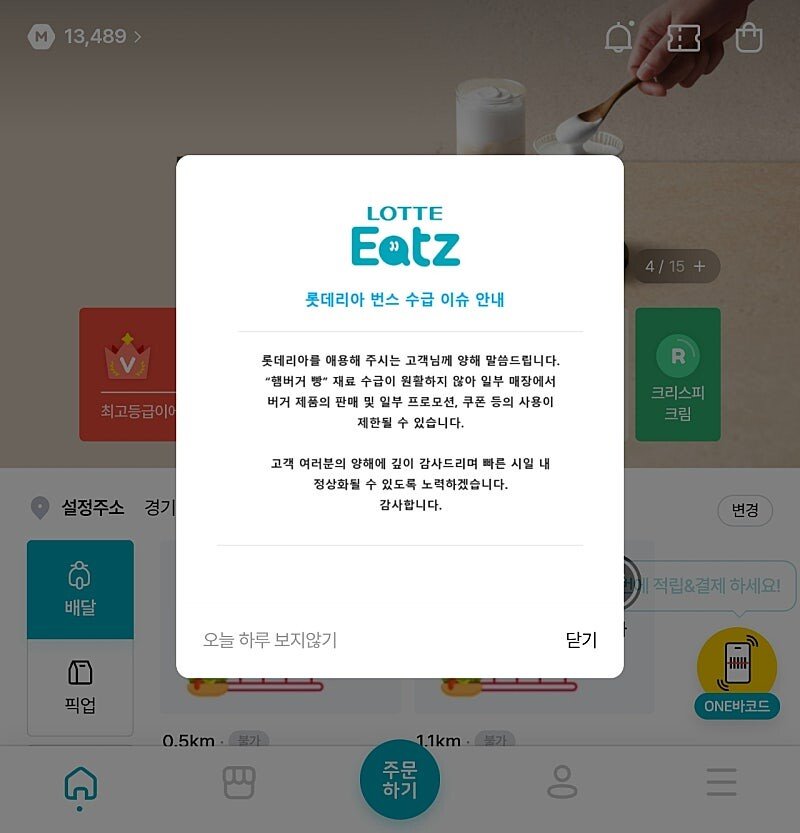
Task: Select the 픽업 pickup option
Action: [x=80, y=687]
